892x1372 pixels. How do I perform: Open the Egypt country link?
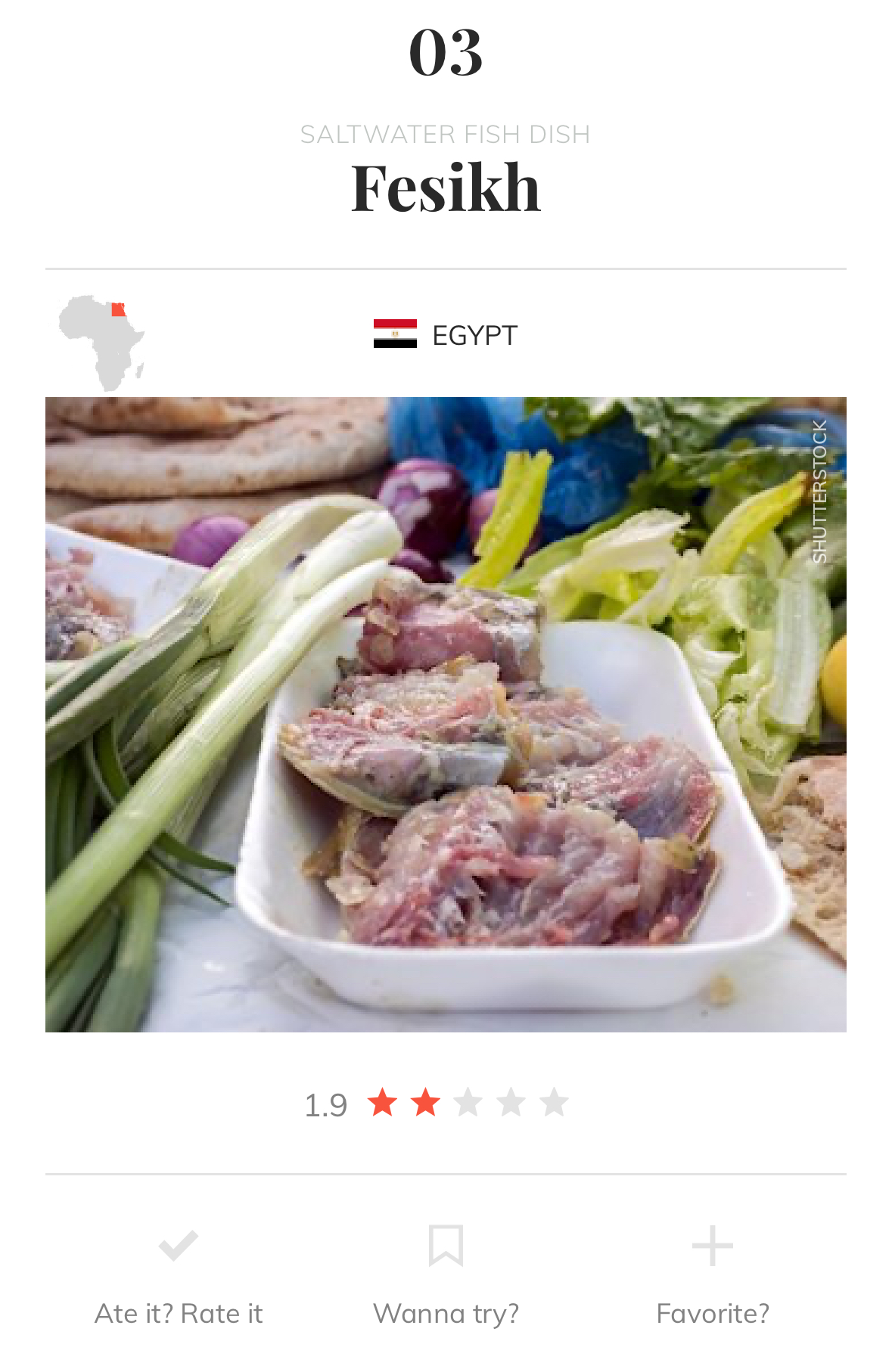pos(446,334)
